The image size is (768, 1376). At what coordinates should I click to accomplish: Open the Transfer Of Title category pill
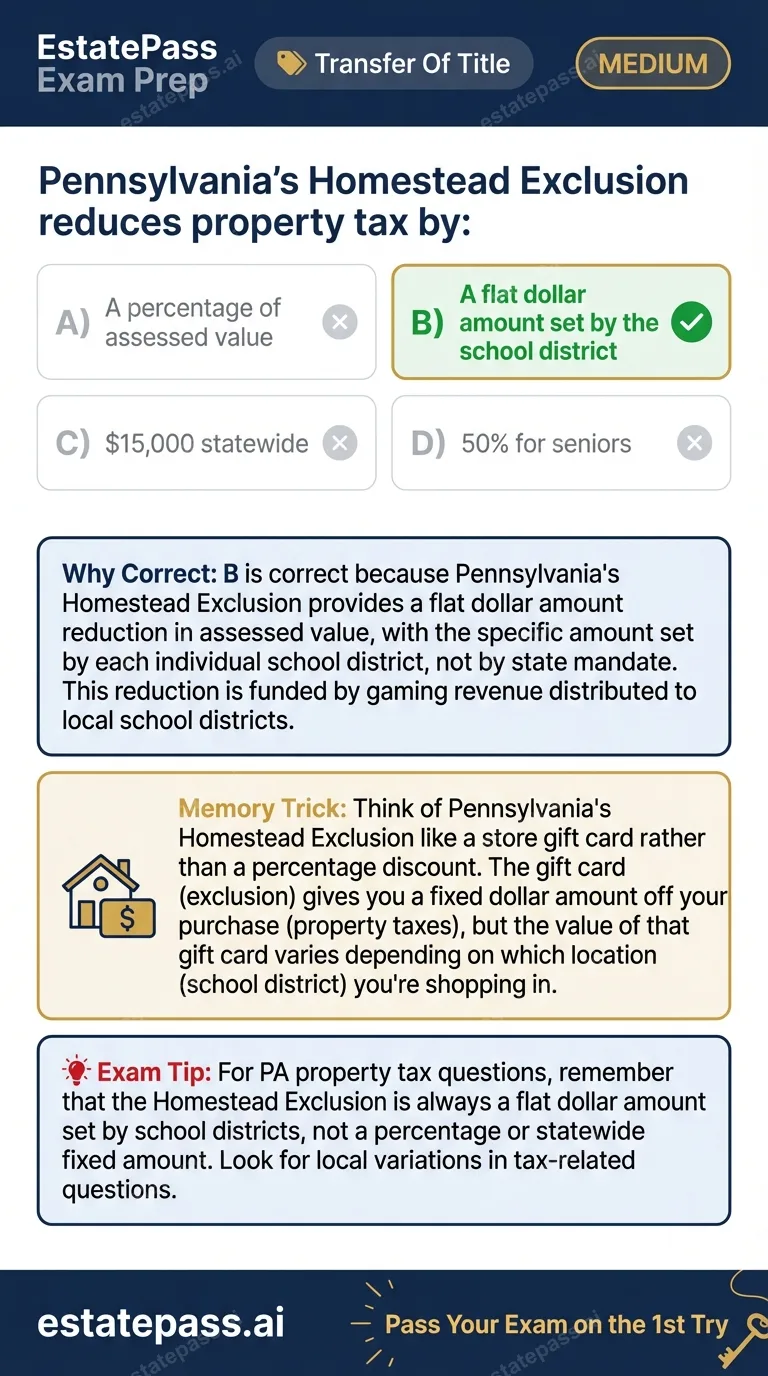pos(394,63)
